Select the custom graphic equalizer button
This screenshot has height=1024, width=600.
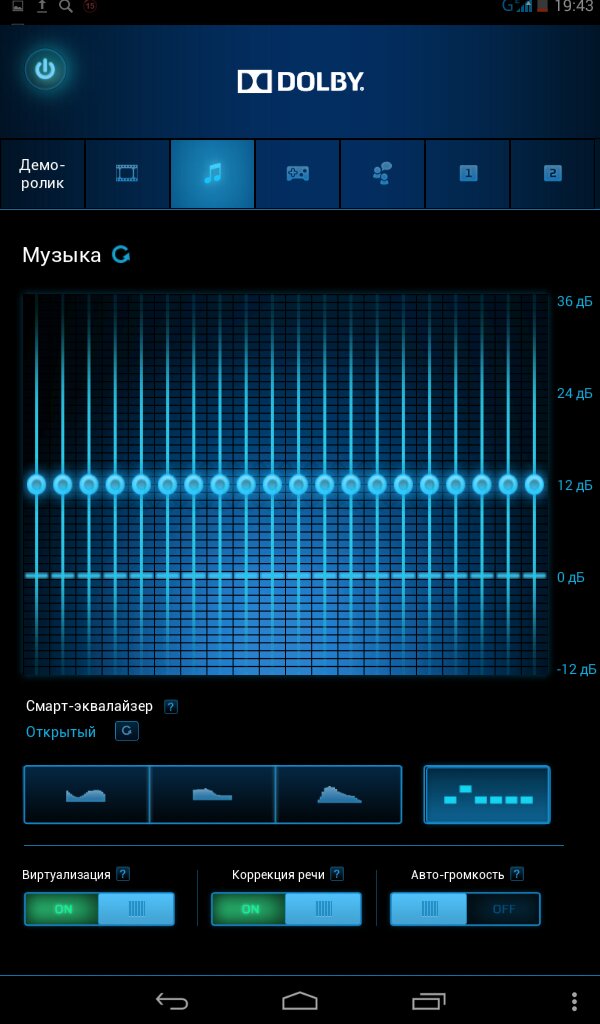coord(487,795)
